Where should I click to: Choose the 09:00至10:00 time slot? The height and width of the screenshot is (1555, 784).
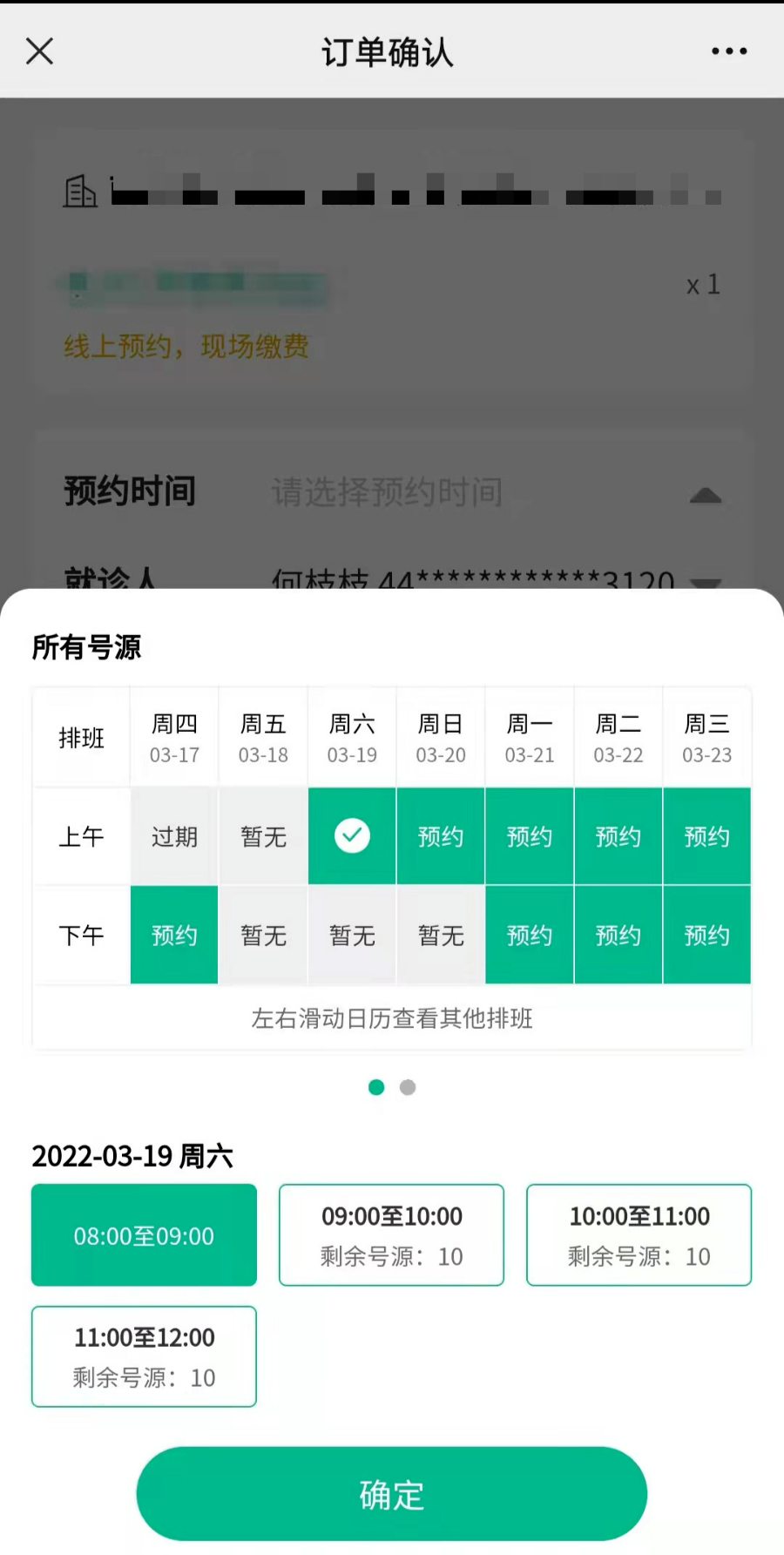pyautogui.click(x=391, y=1235)
